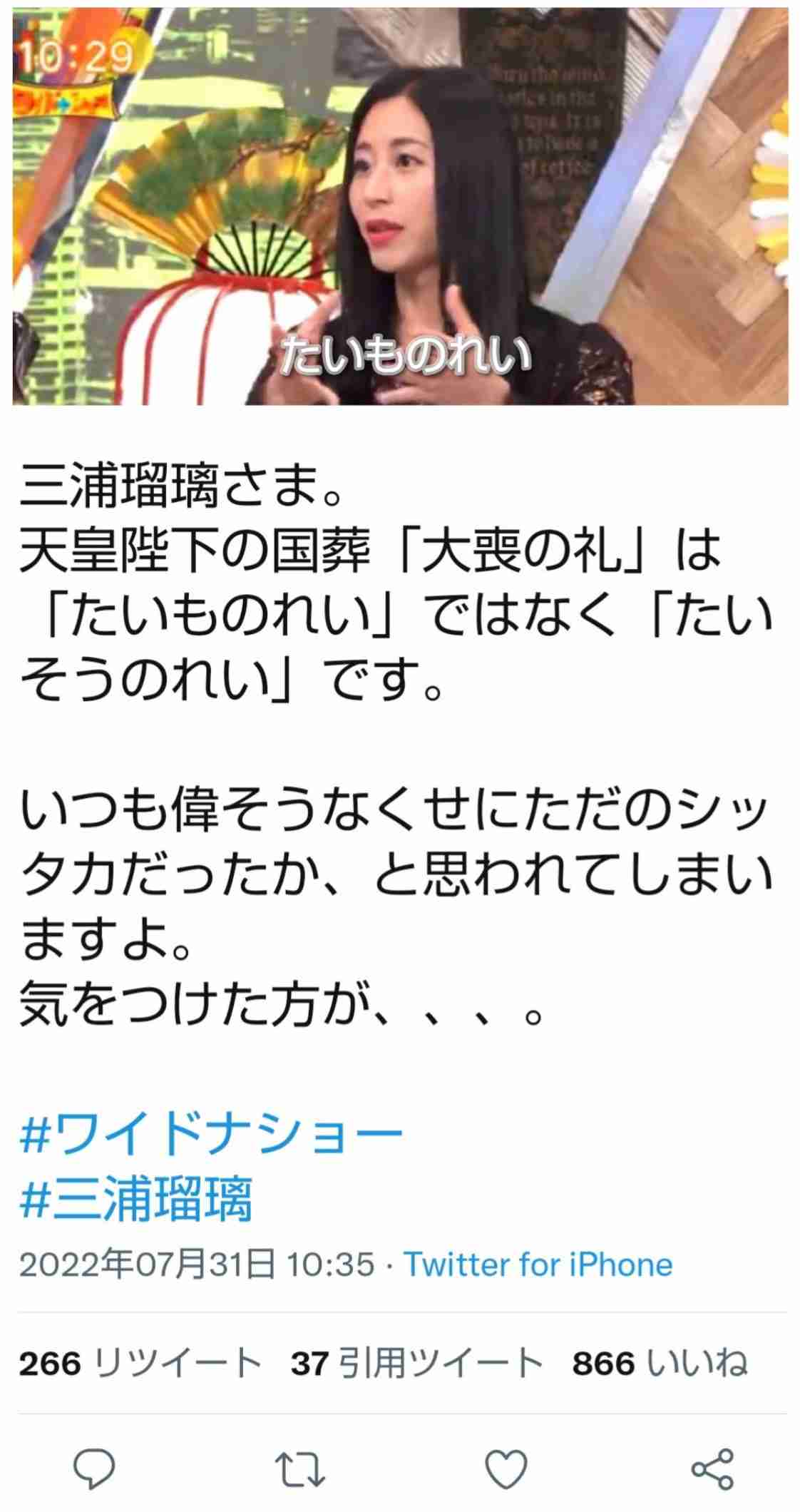800x1512 pixels.
Task: Open the attached TV screenshot image
Action: pyautogui.click(x=400, y=207)
